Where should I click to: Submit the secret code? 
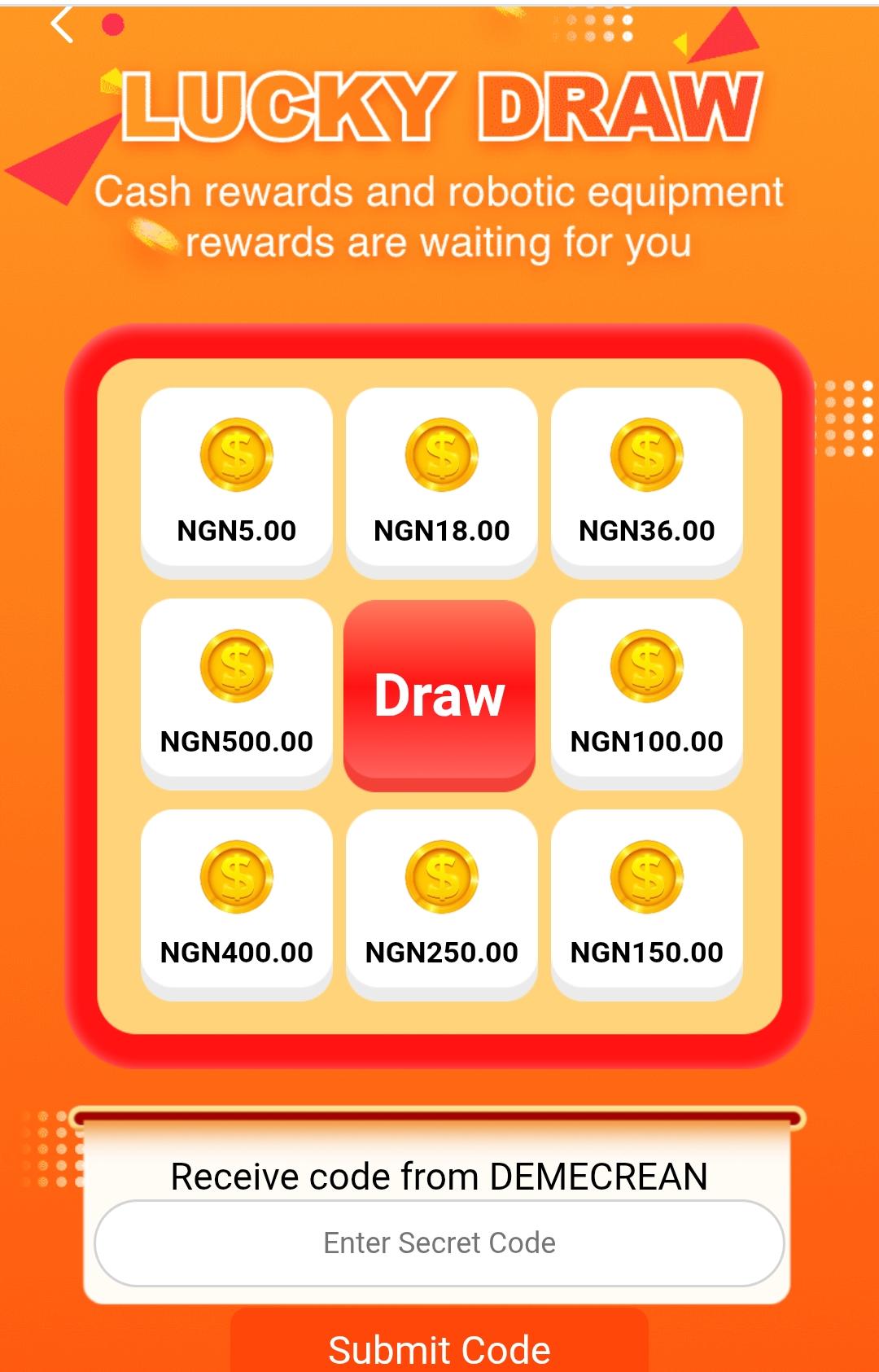(439, 1345)
